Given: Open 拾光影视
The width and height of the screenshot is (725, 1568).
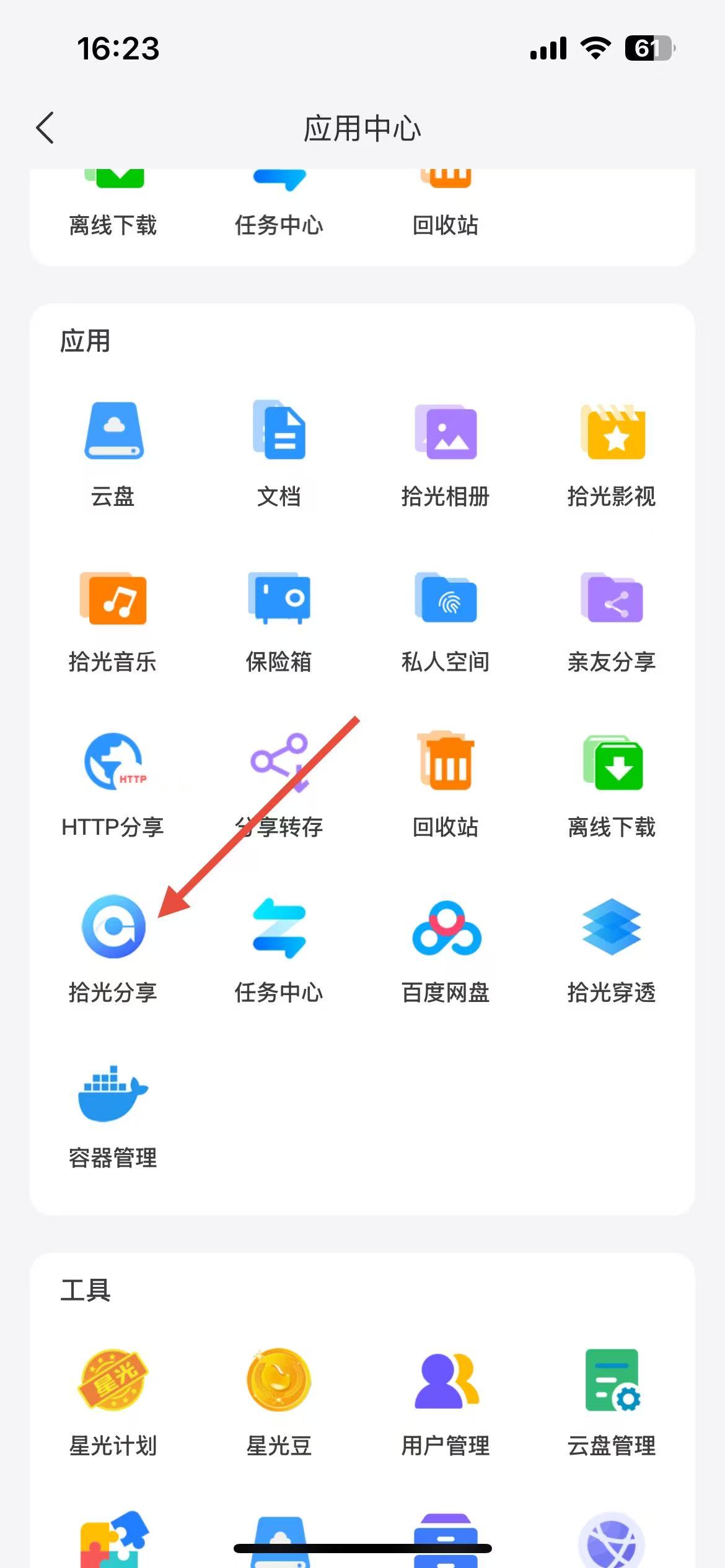Looking at the screenshot, I should click(612, 432).
